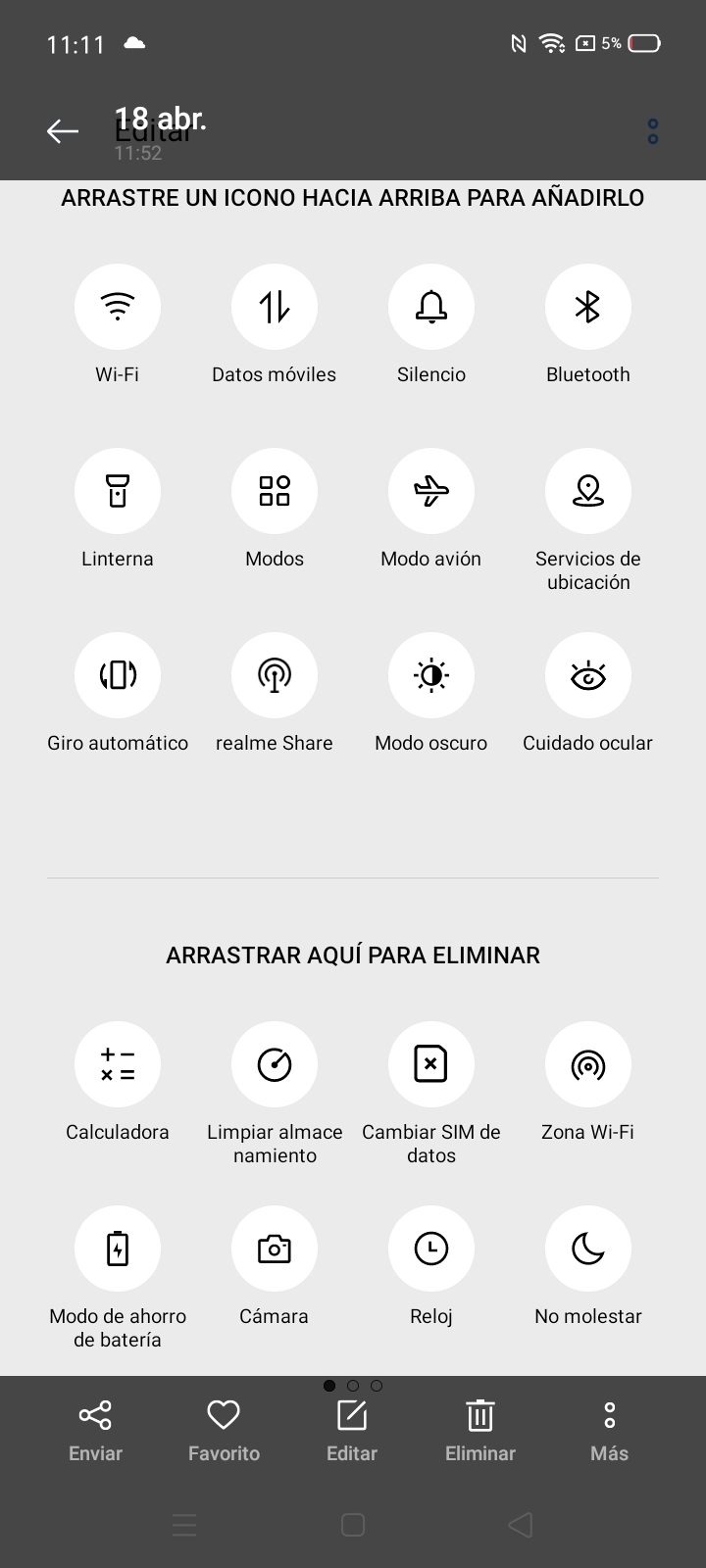Mark the image as Favorito
Viewport: 706px width, 1568px height.
click(224, 1430)
